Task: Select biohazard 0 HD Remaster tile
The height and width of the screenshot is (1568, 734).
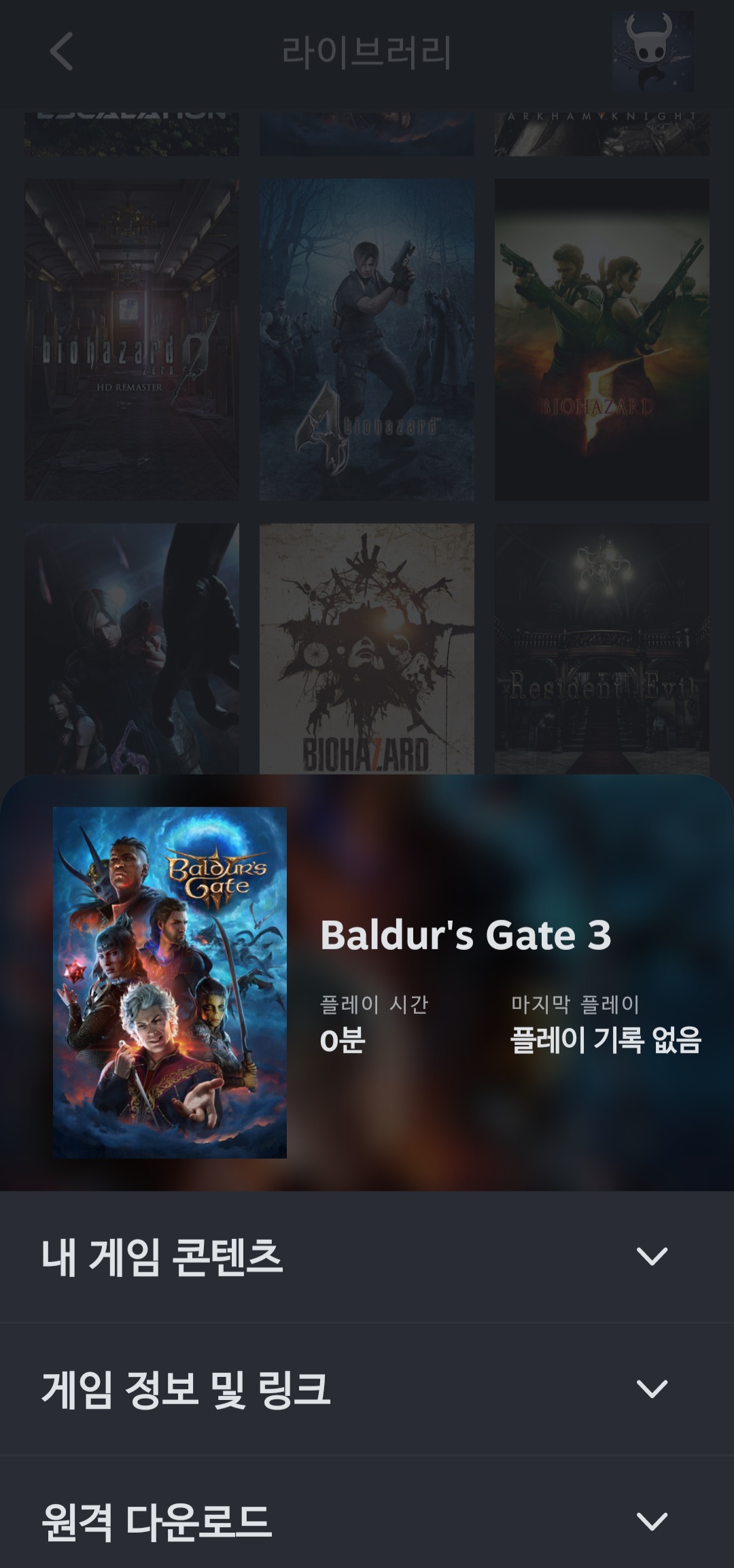Action: tap(132, 340)
